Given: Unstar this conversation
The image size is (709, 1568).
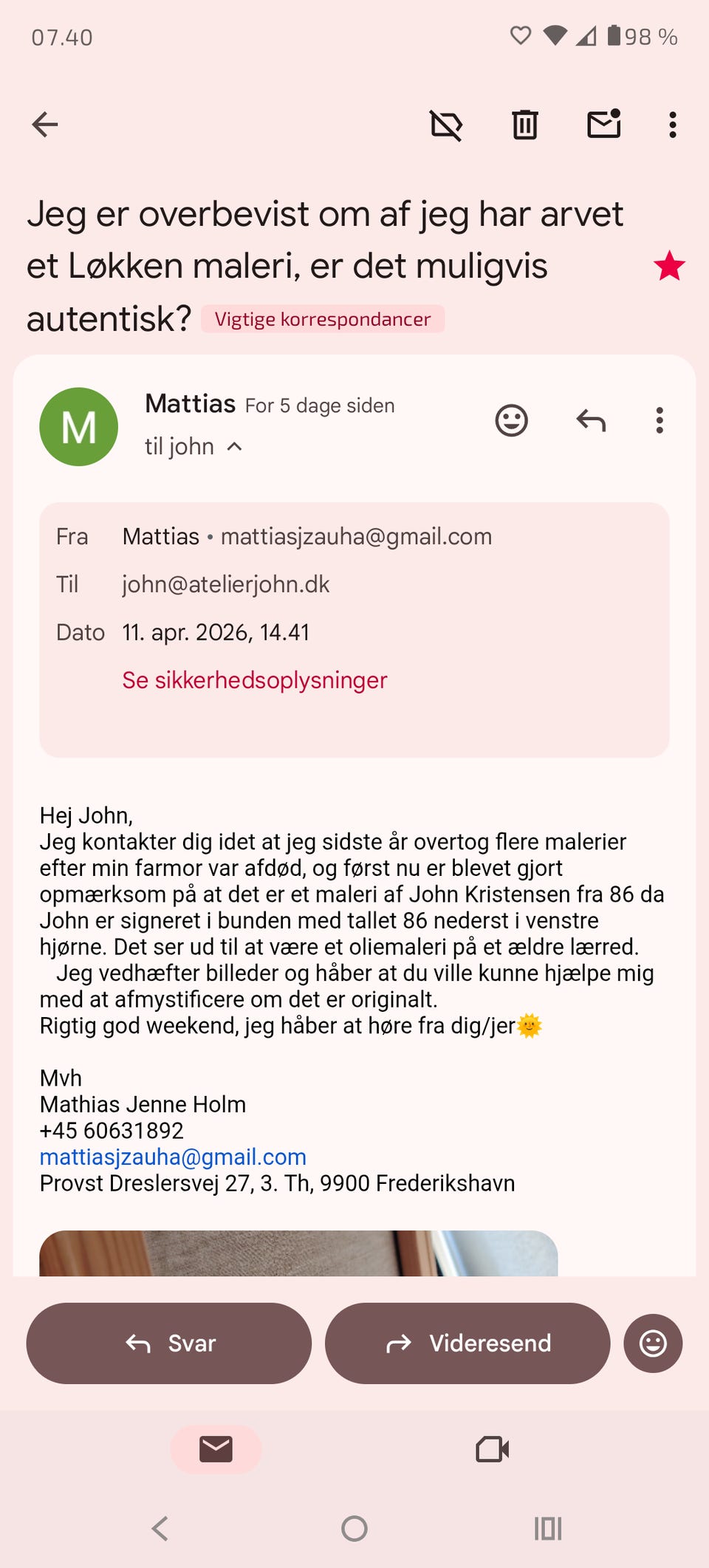Looking at the screenshot, I should 668,264.
